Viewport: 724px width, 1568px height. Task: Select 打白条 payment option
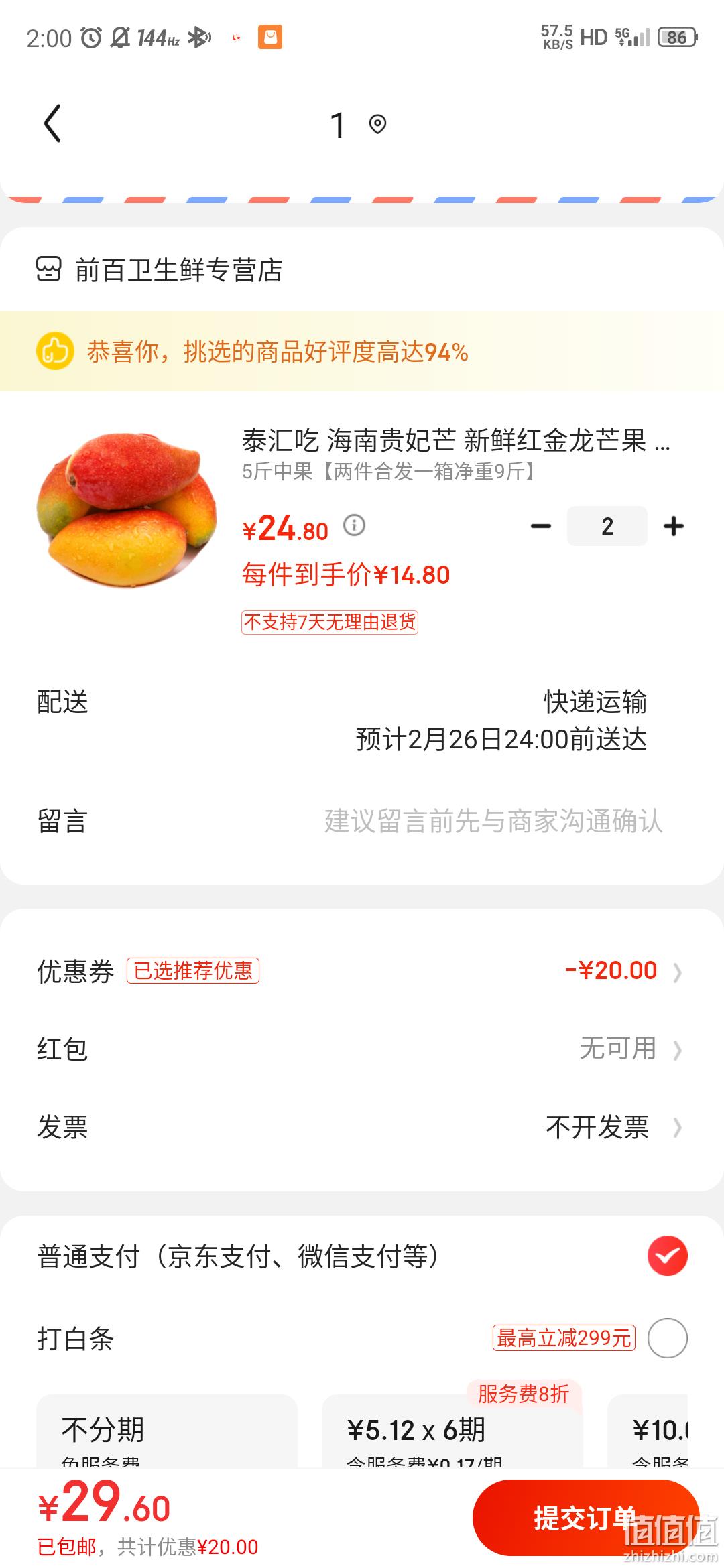pos(362,1338)
